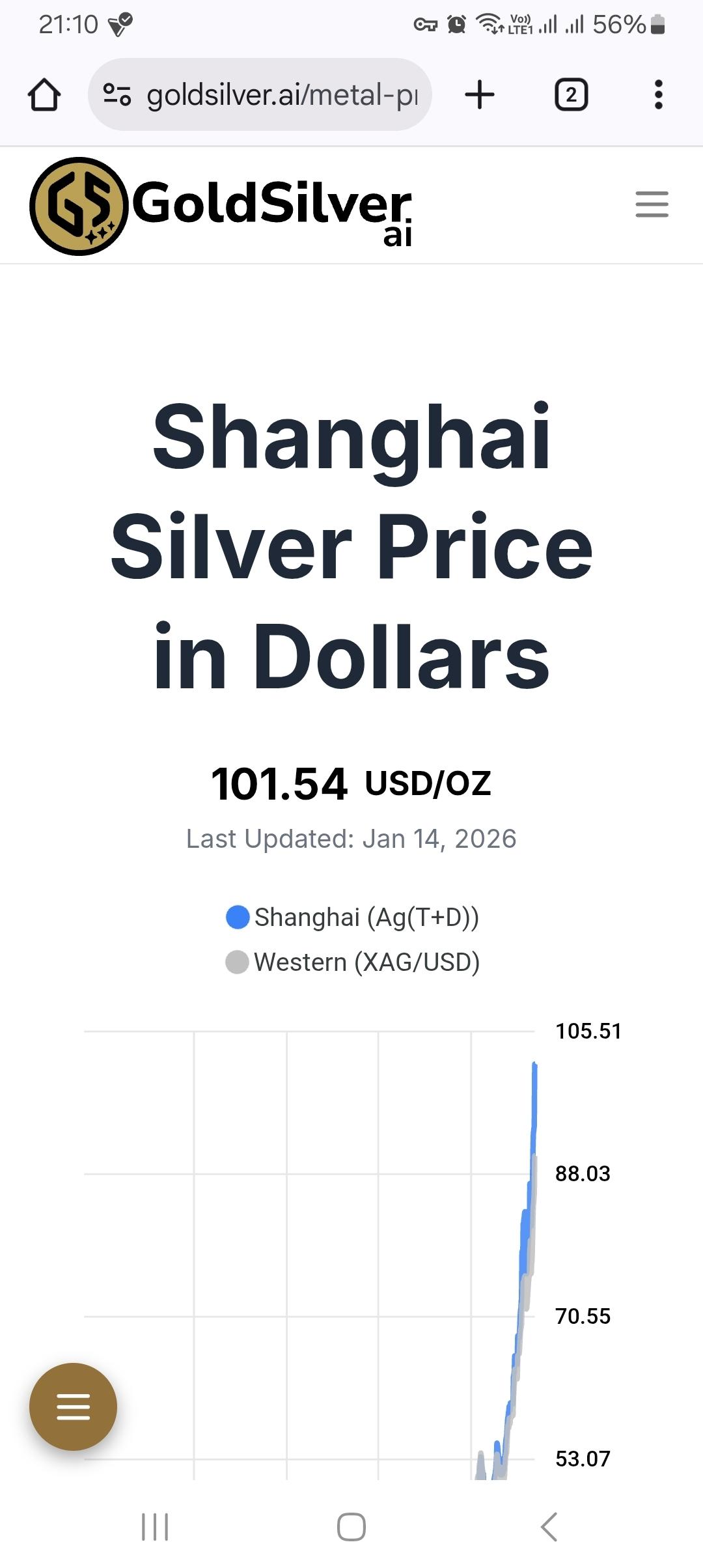703x1568 pixels.
Task: Open a new browser tab
Action: pos(480,95)
